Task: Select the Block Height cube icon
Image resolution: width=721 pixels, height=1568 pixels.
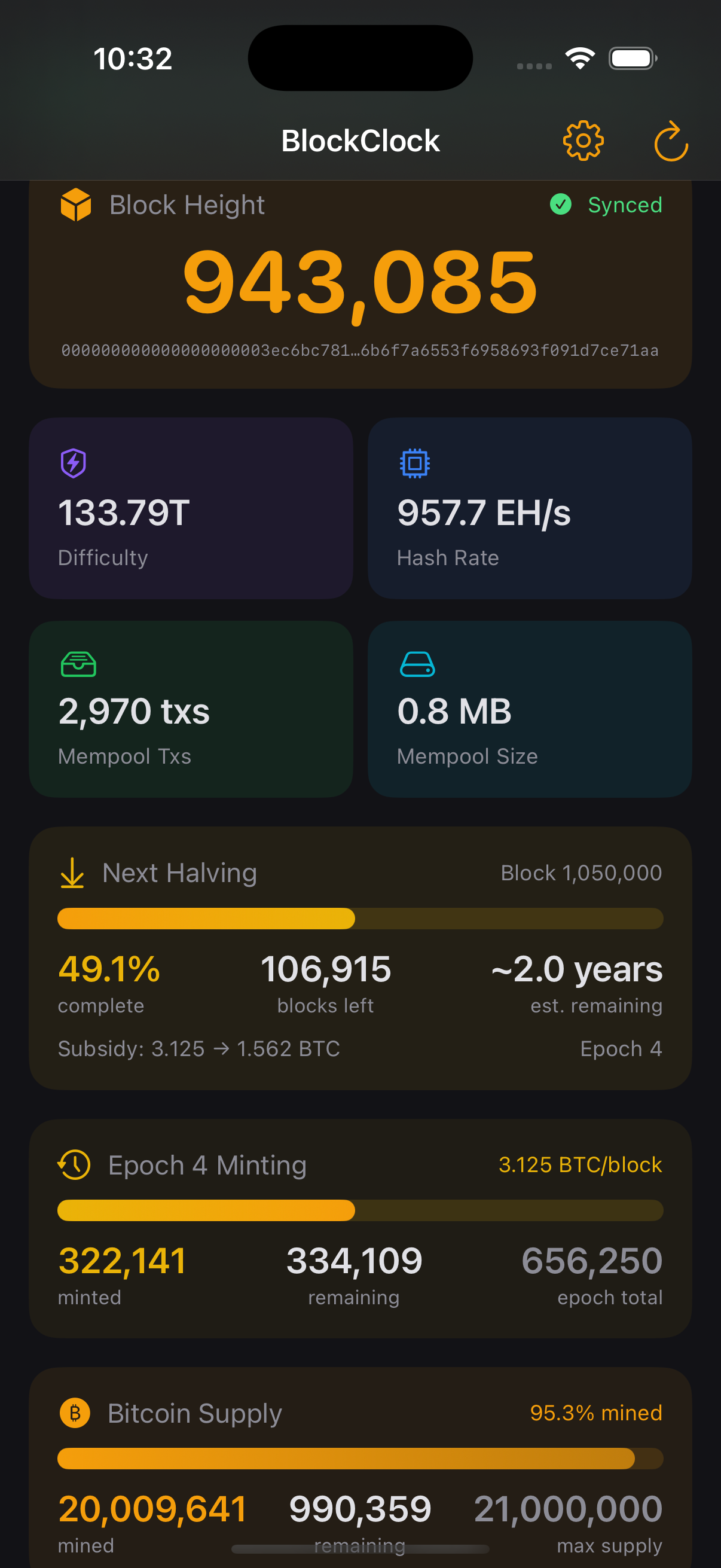Action: [x=75, y=205]
